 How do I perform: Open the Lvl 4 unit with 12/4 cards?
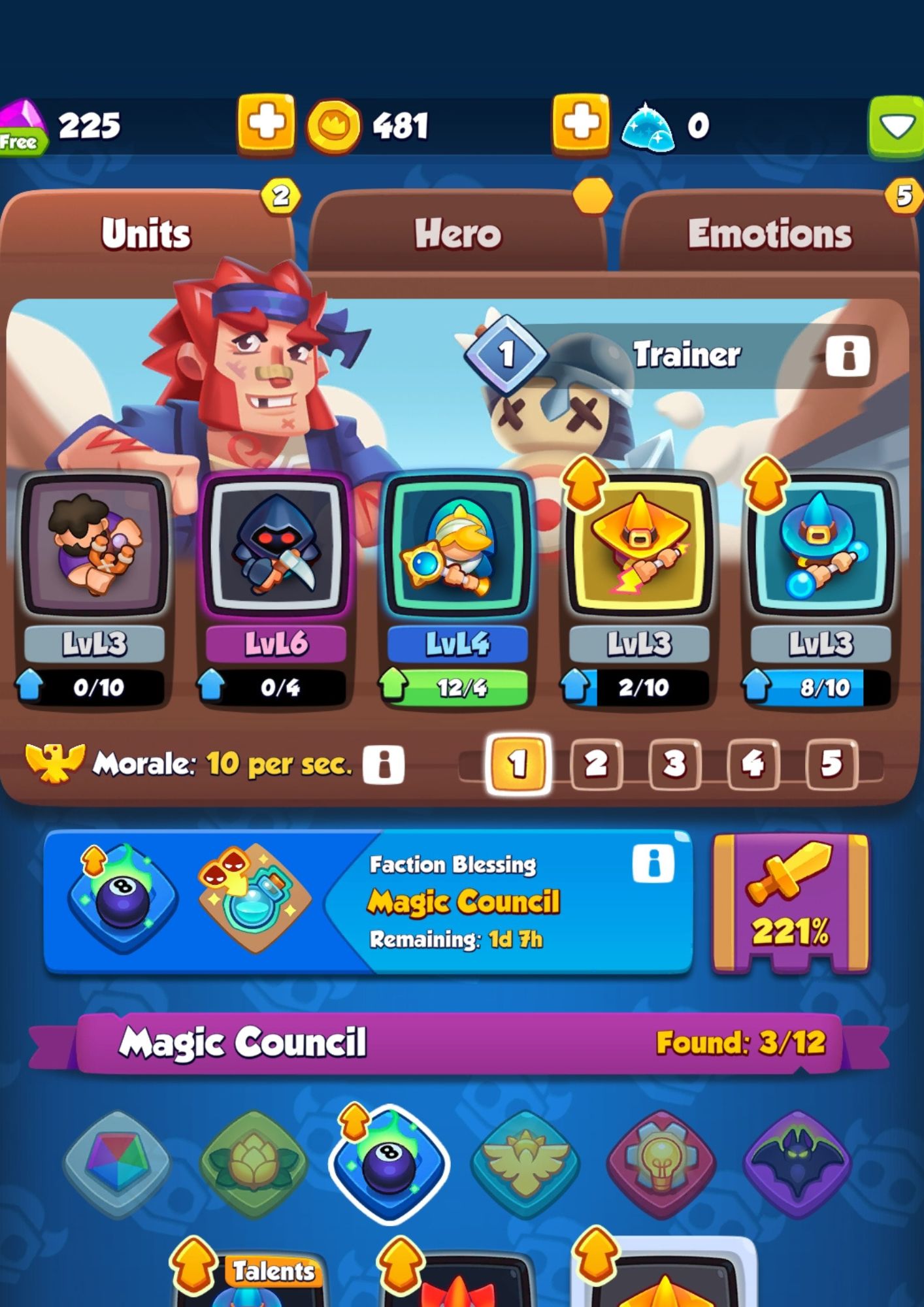457,546
